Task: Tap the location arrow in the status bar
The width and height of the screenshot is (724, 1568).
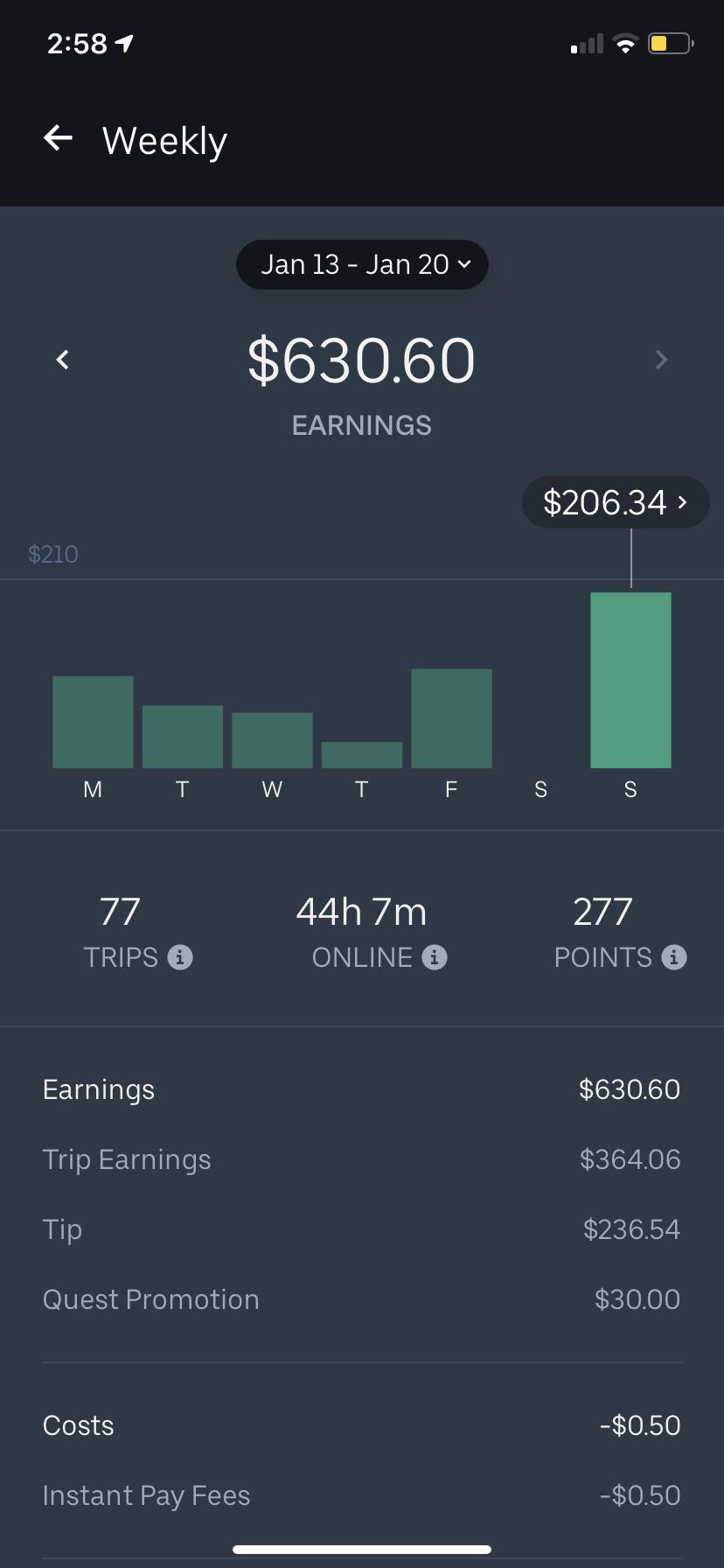Action: click(125, 41)
